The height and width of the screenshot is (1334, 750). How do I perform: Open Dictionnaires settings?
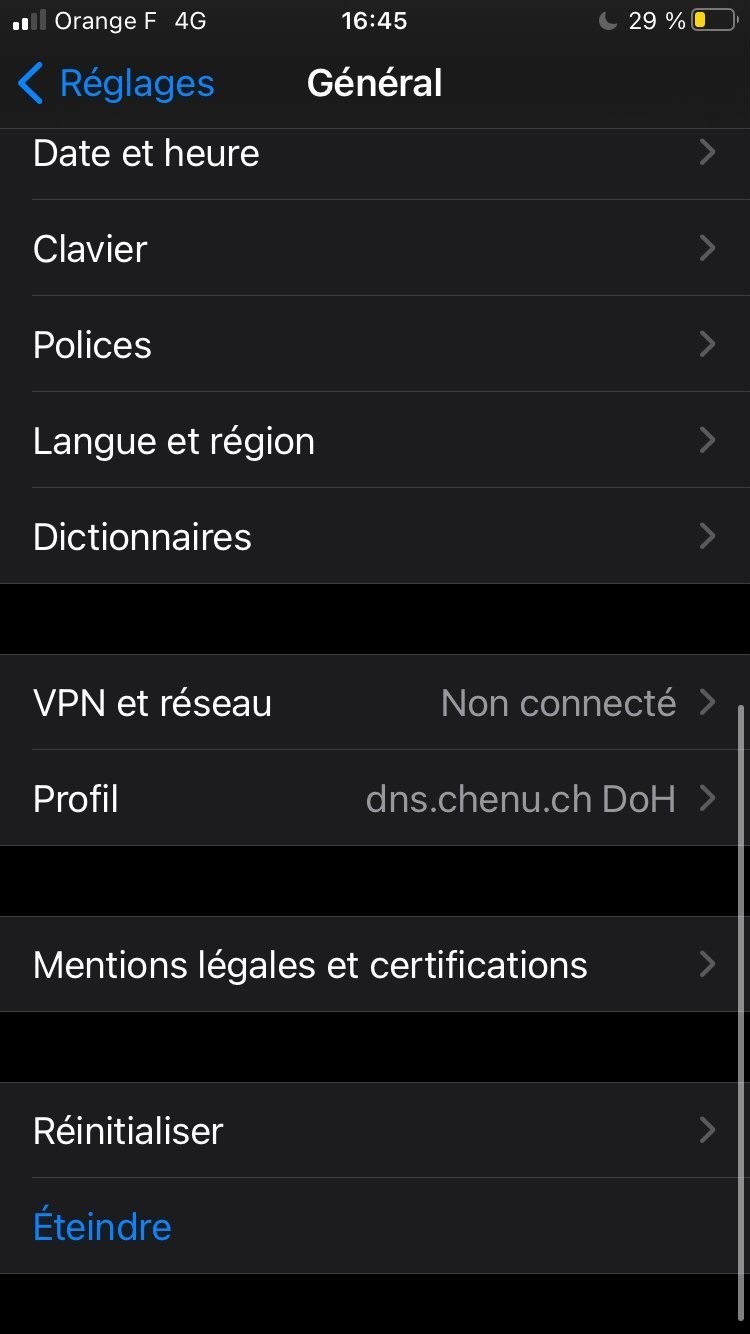[375, 536]
